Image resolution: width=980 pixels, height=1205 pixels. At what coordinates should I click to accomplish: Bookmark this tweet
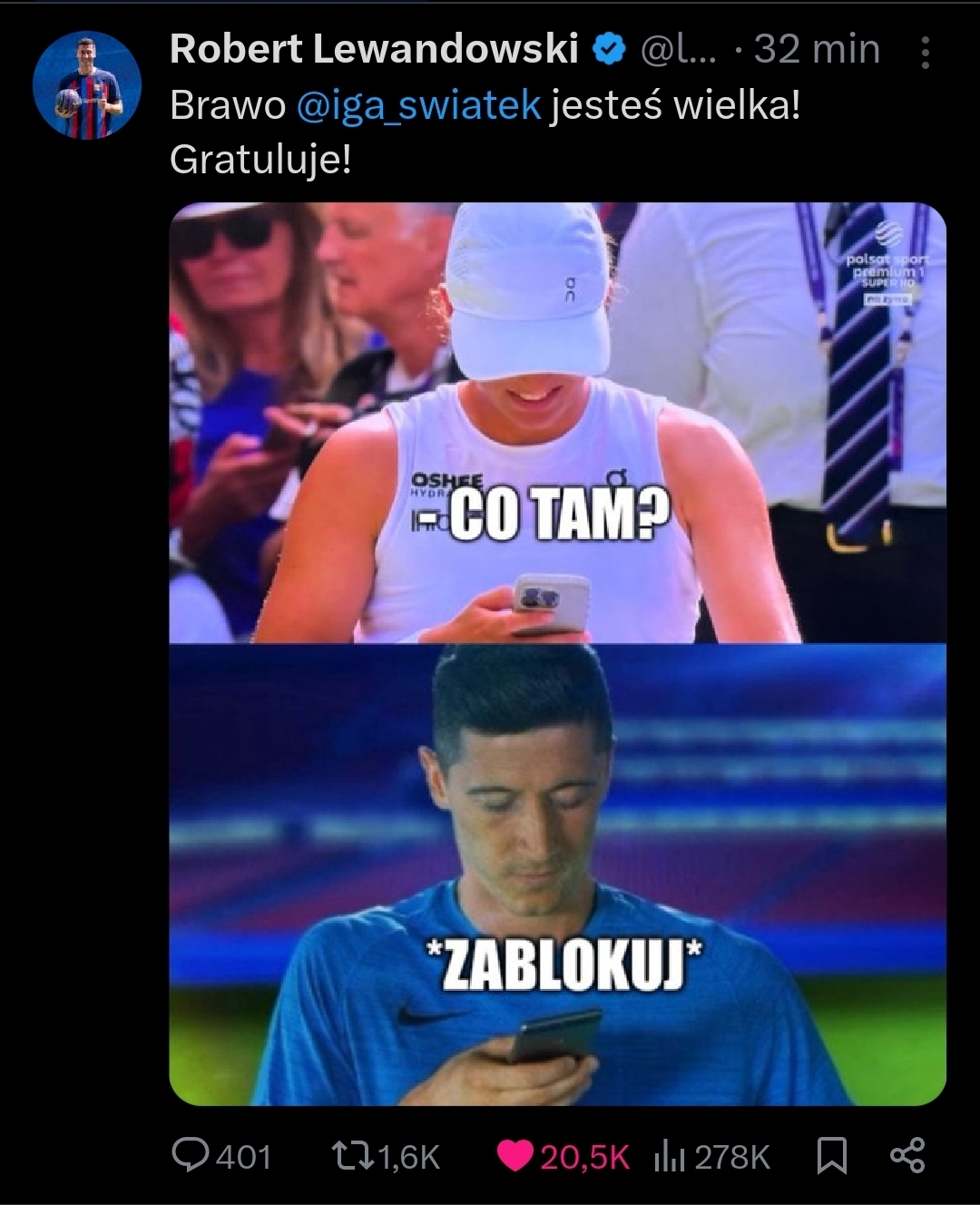click(x=832, y=1156)
